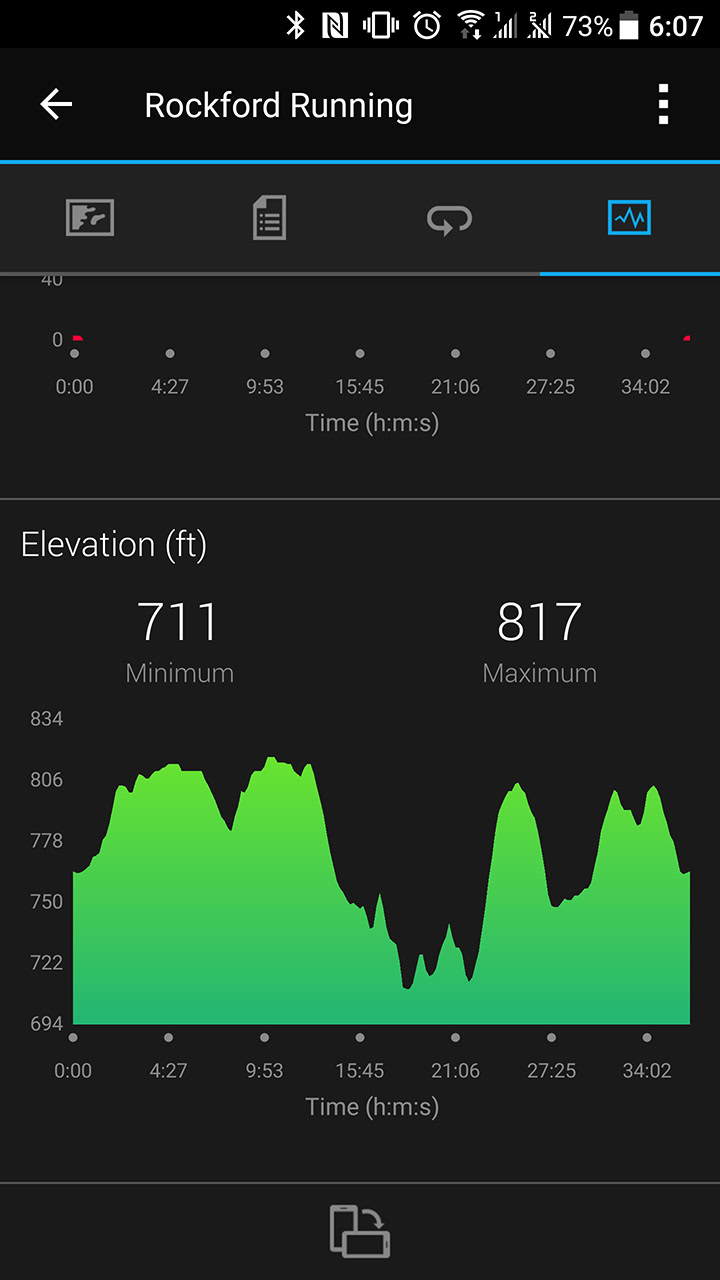Open the activity stats list tab
Screen dimensions: 720x1280
click(x=269, y=218)
